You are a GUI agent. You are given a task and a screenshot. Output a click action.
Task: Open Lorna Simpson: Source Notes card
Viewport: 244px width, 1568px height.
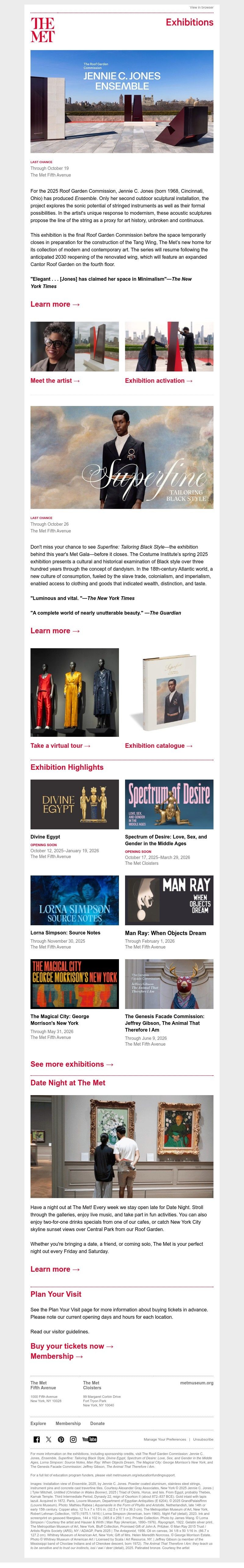pyautogui.click(x=74, y=900)
